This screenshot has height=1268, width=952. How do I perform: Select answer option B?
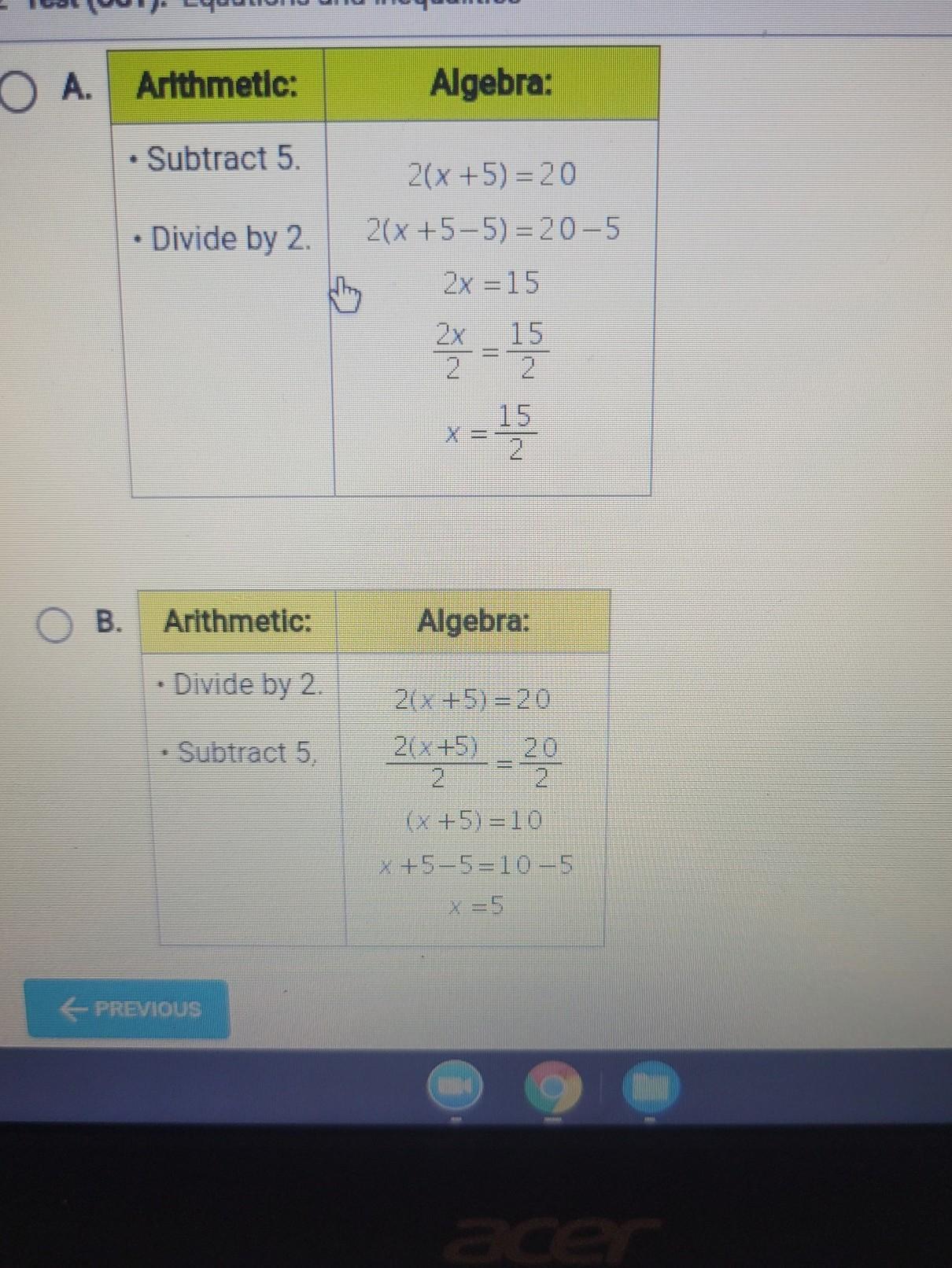[55, 626]
